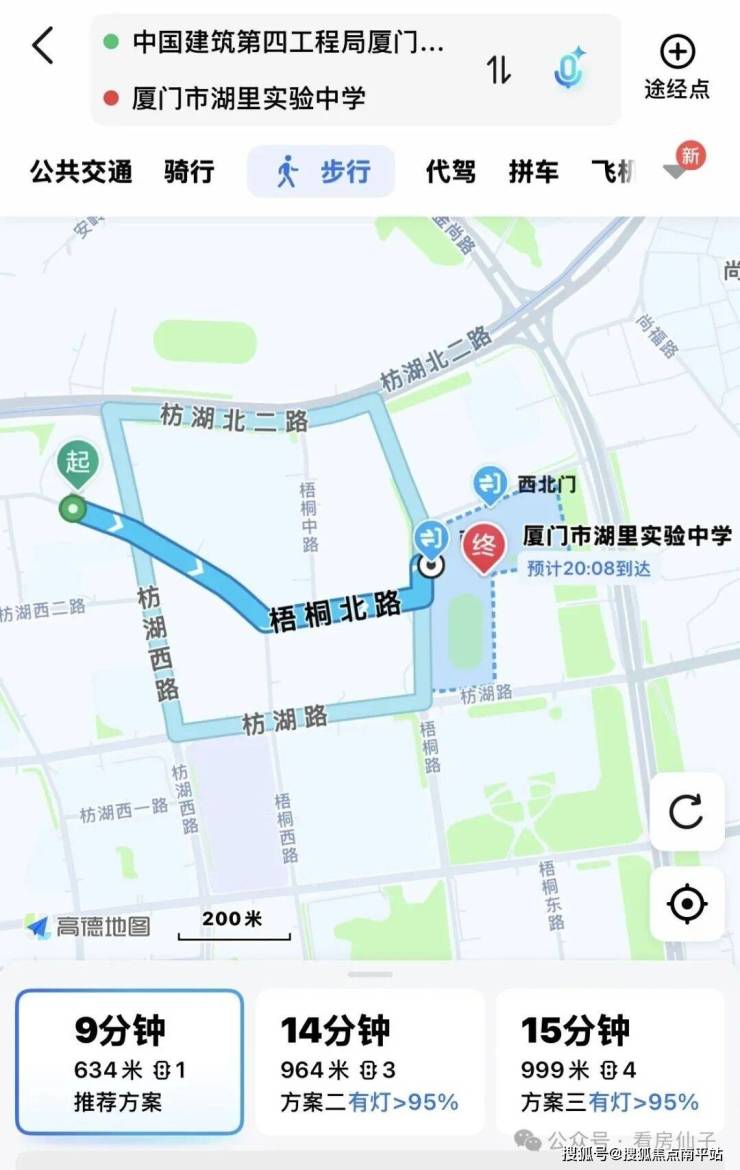Switch to the 骑行 tab
This screenshot has height=1170, width=740.
pyautogui.click(x=189, y=172)
